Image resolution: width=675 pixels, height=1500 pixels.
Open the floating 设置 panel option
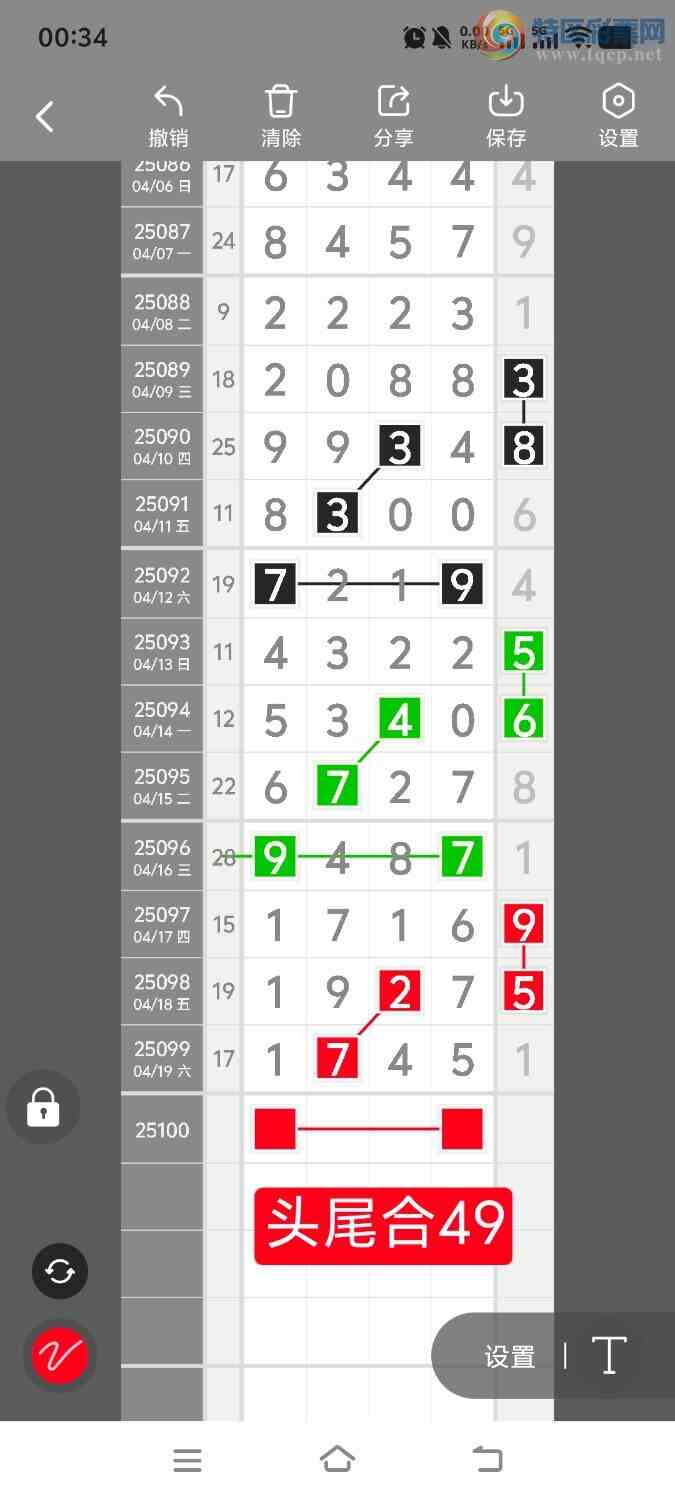click(510, 1357)
